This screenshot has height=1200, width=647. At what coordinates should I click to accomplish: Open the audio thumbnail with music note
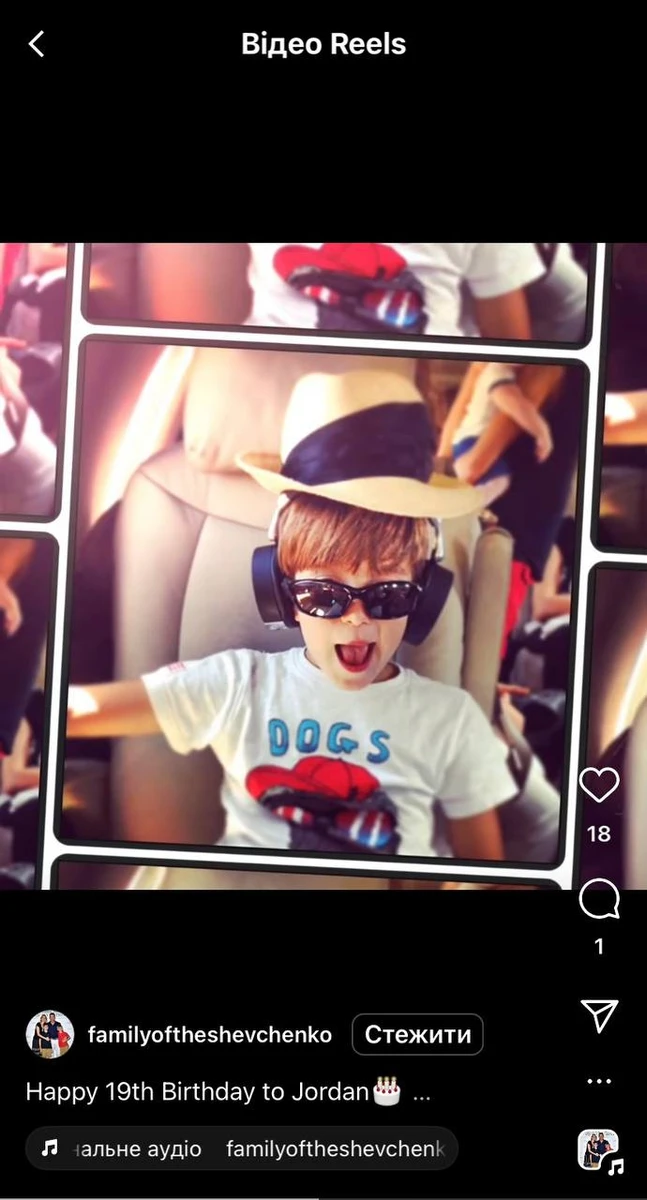tap(599, 1150)
